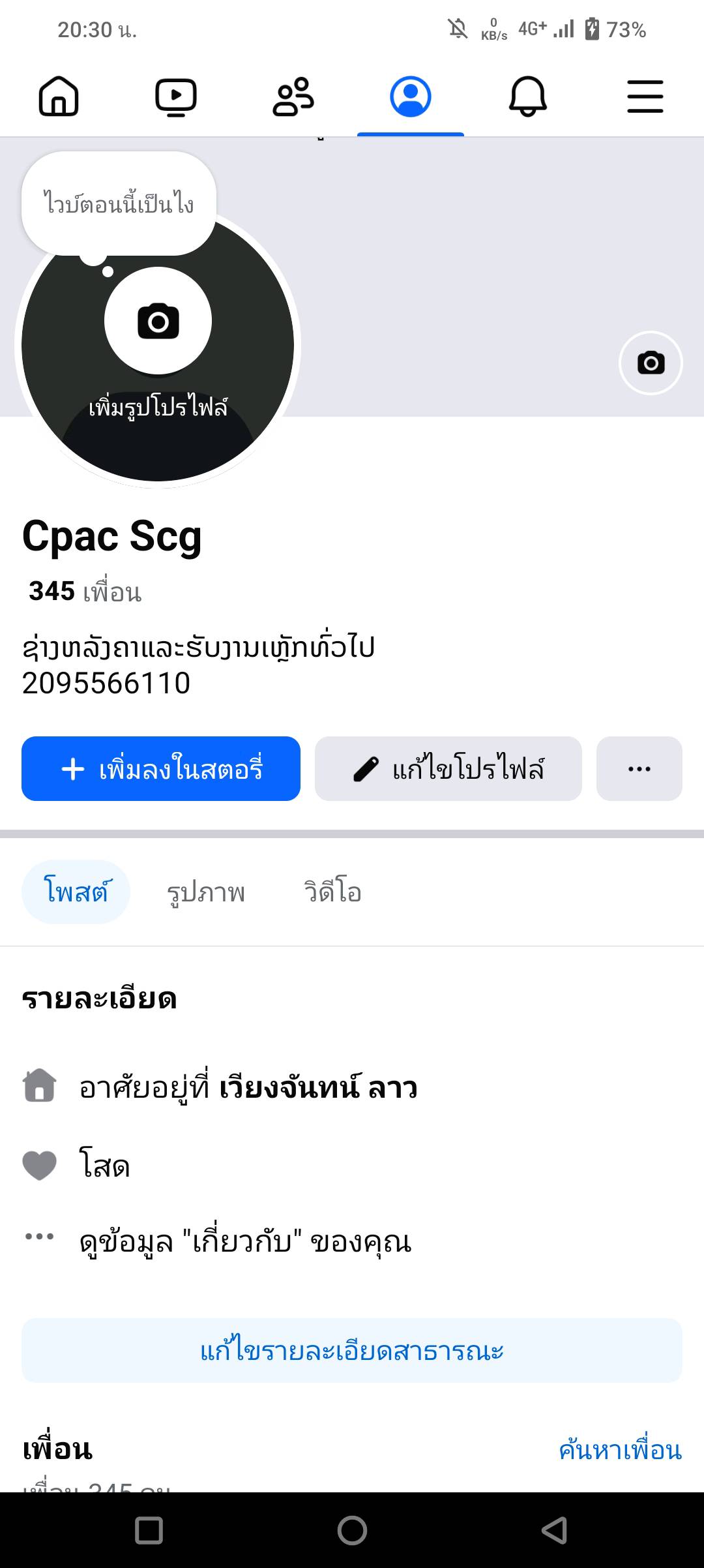The height and width of the screenshot is (1568, 704).
Task: Open the three-dot more options button
Action: coord(639,769)
